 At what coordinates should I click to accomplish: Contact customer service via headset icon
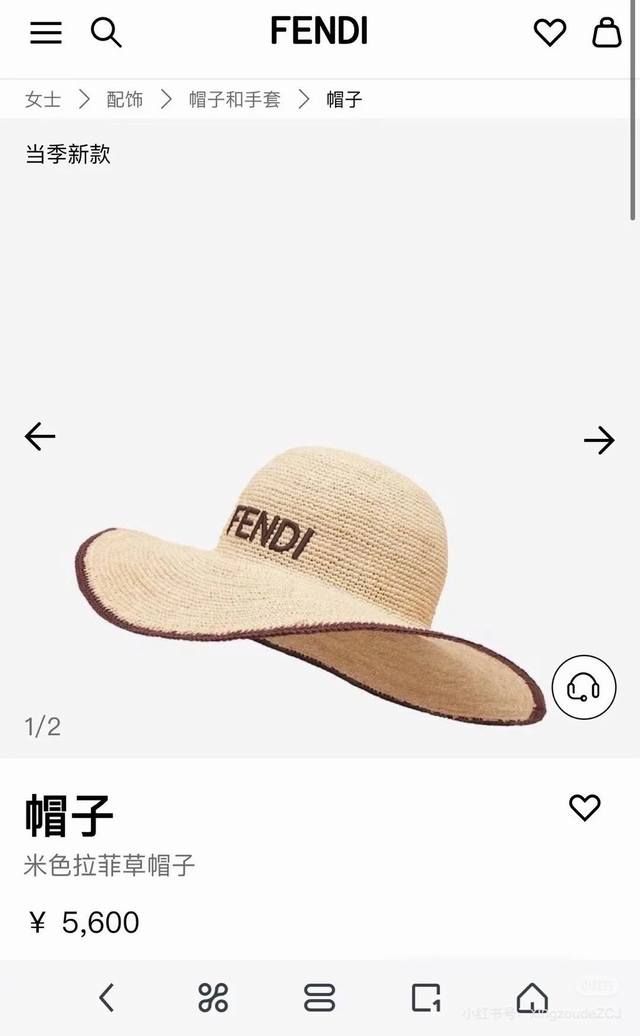(583, 687)
